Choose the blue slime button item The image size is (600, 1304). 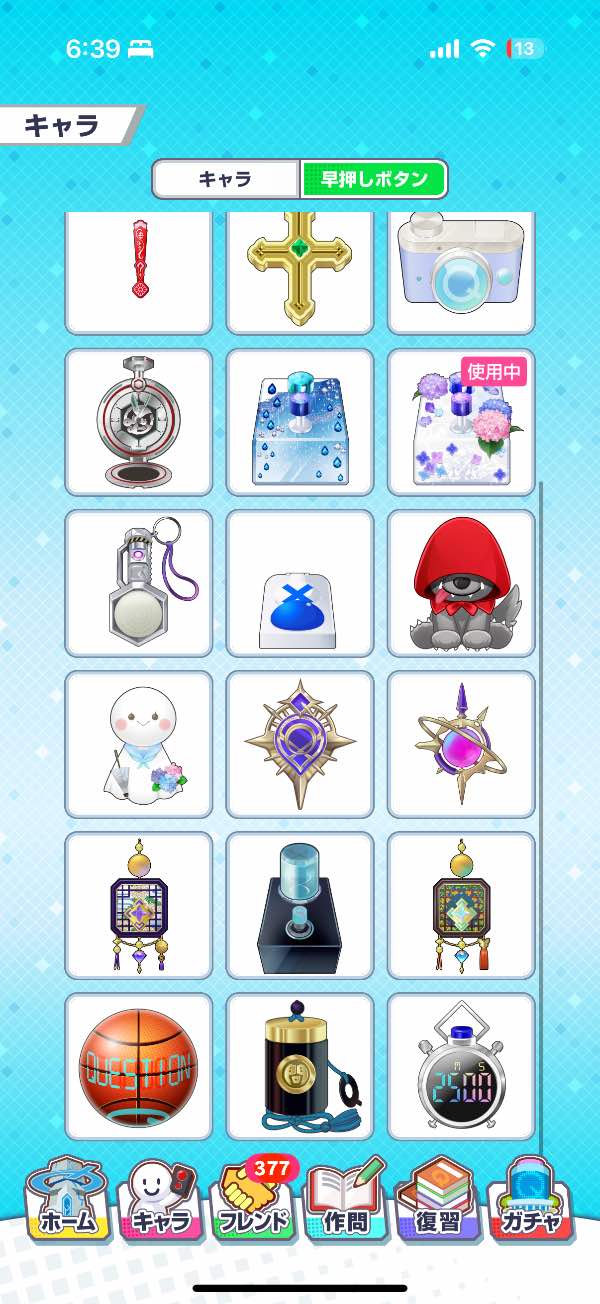[300, 583]
